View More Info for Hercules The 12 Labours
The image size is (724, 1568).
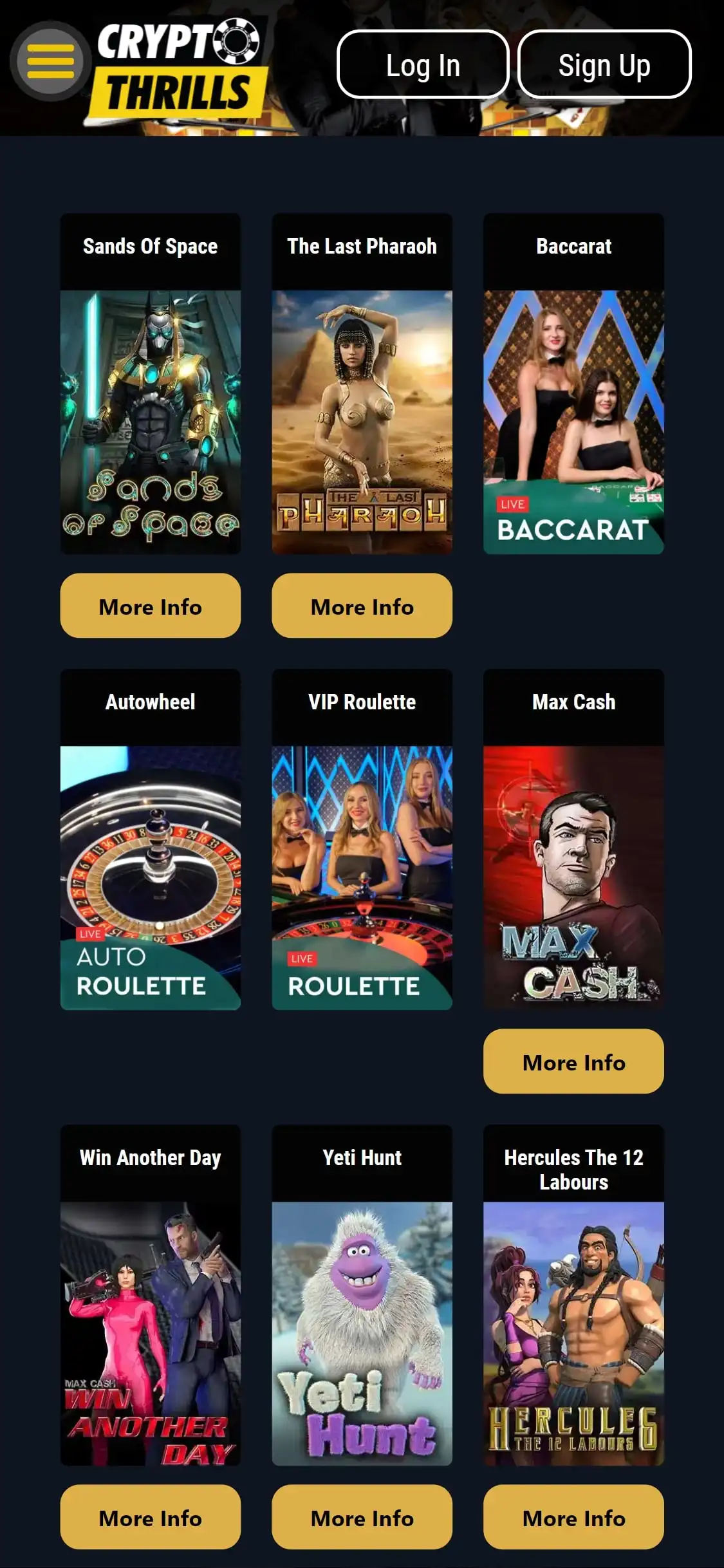[573, 1517]
